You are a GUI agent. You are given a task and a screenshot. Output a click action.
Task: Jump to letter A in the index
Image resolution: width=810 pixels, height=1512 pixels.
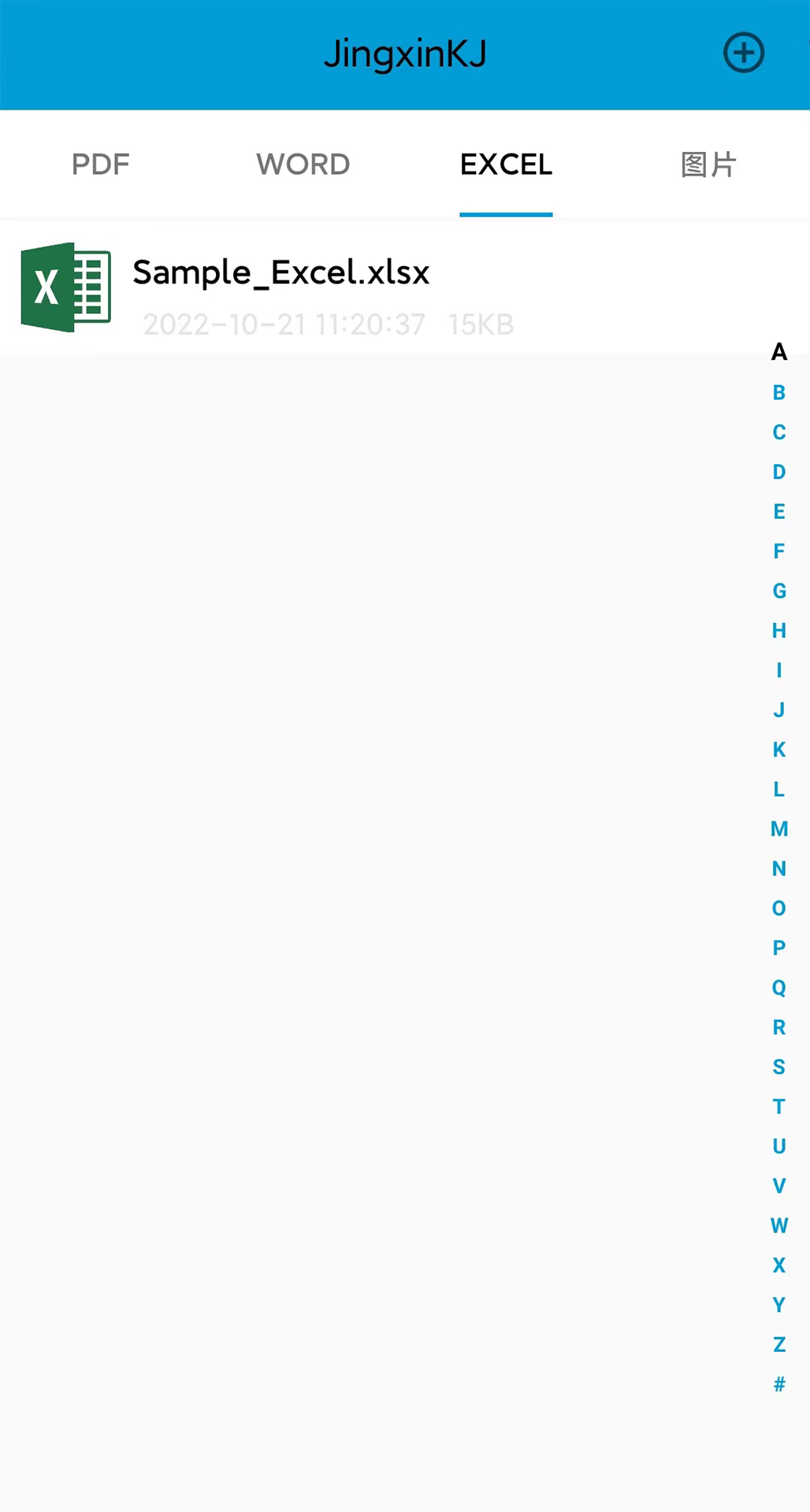(x=779, y=352)
